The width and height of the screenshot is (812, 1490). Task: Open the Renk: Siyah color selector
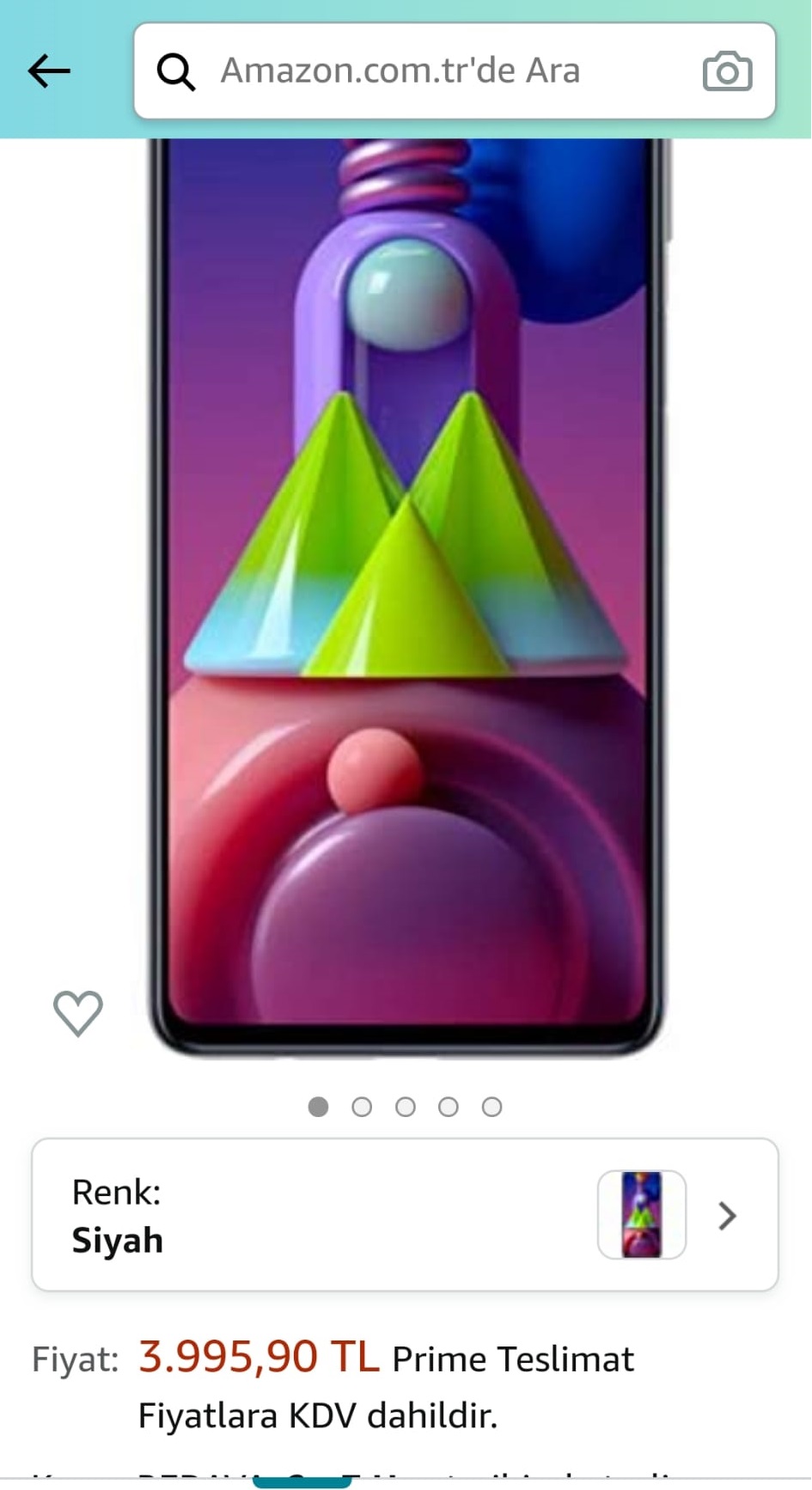[x=405, y=1214]
